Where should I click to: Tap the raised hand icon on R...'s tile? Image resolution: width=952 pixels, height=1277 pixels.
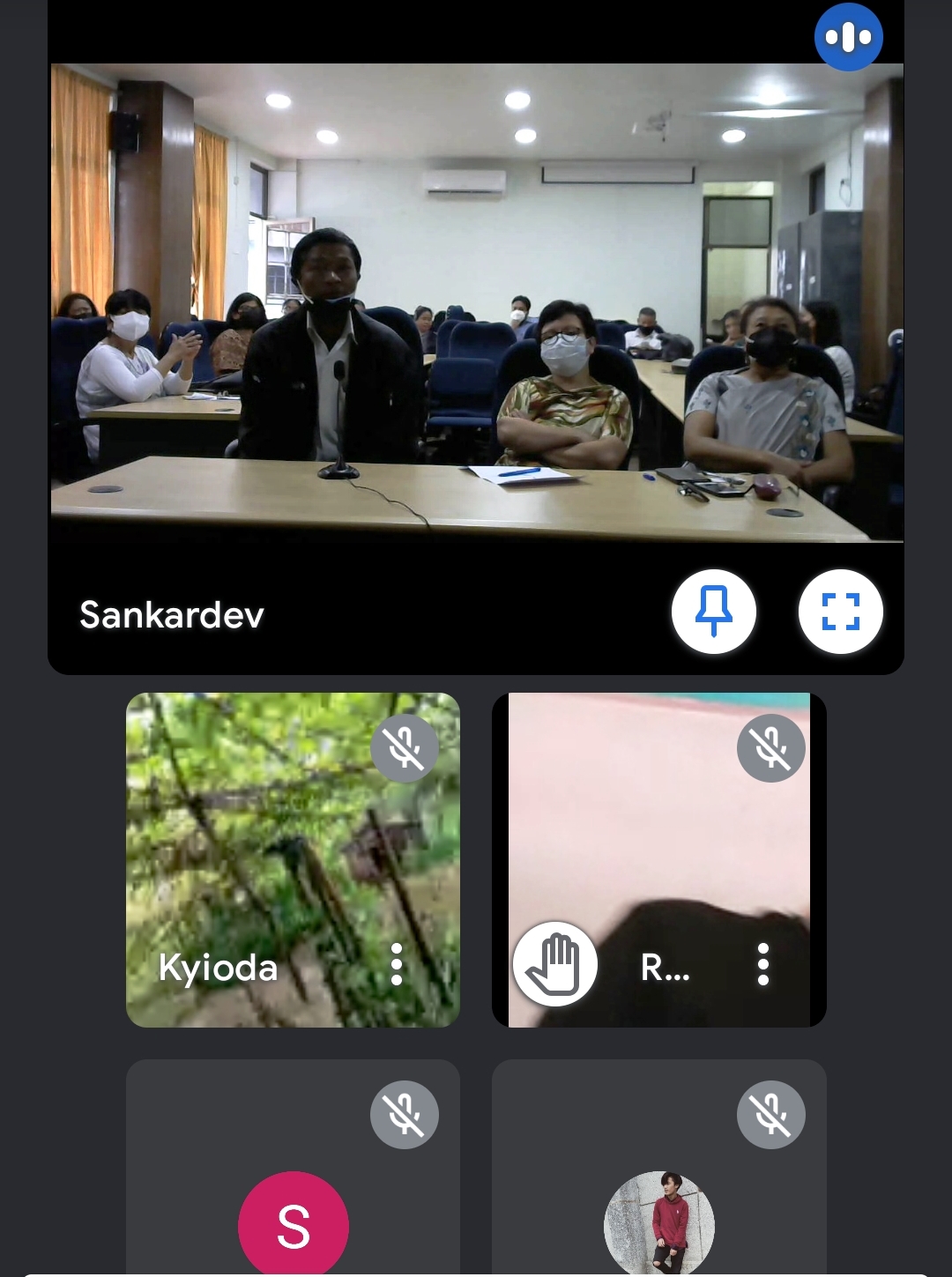click(555, 963)
